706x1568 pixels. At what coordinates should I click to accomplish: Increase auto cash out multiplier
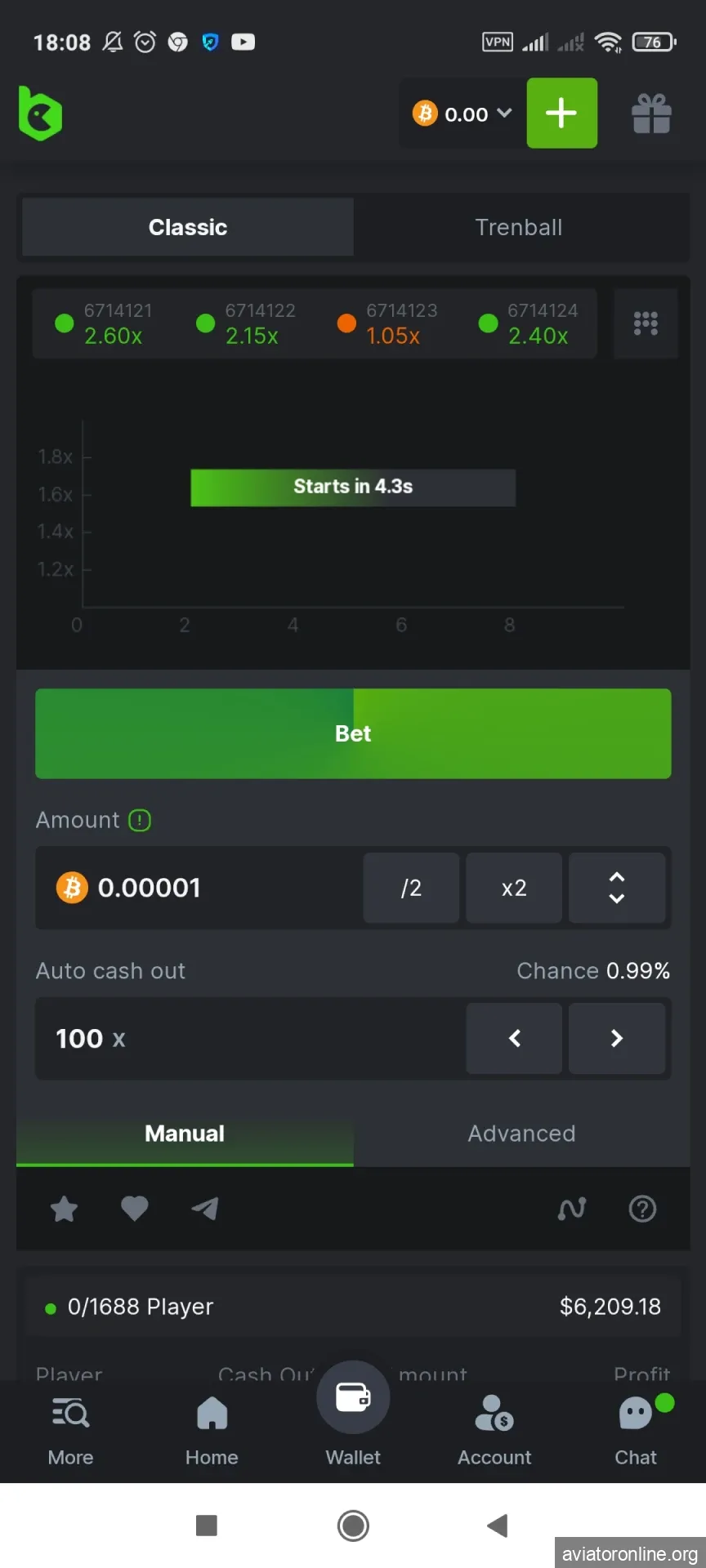click(617, 1038)
